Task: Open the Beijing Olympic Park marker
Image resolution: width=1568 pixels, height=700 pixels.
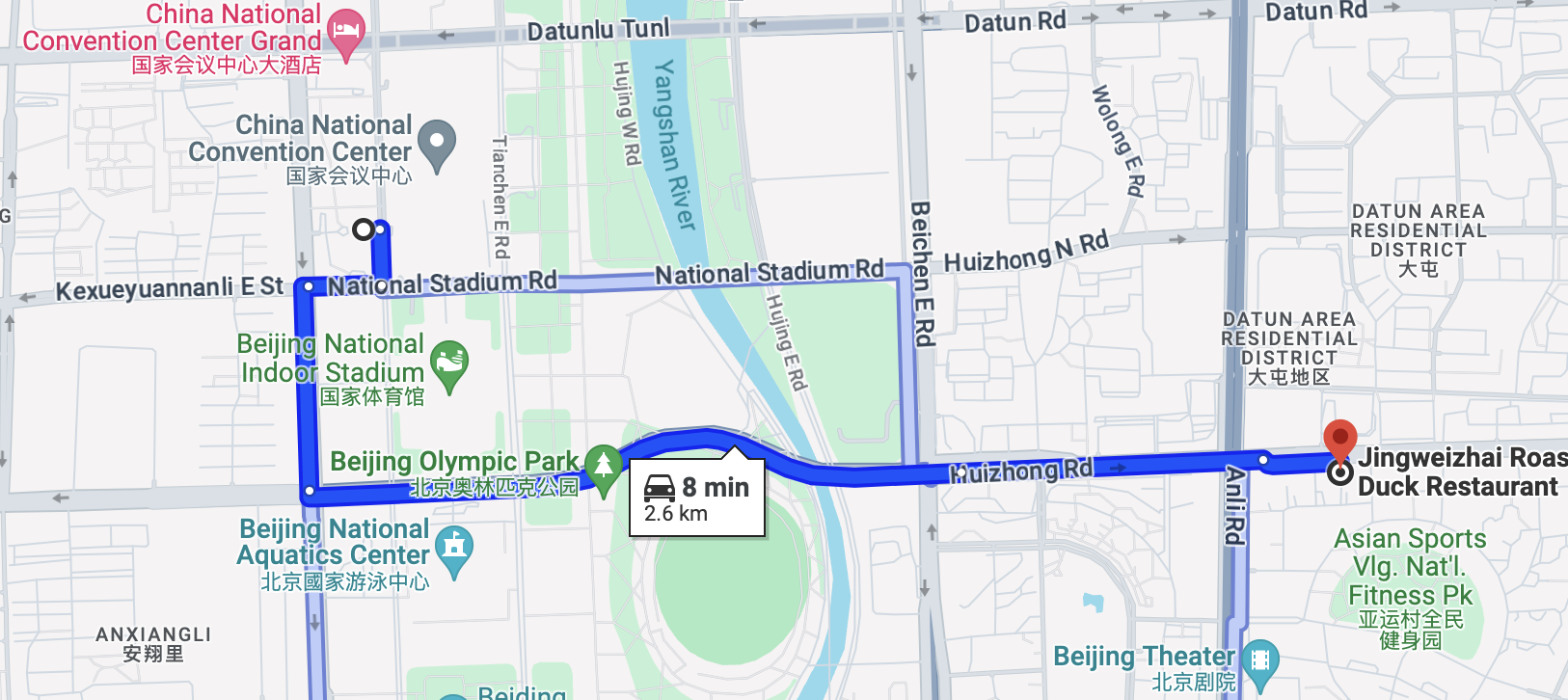Action: 604,466
